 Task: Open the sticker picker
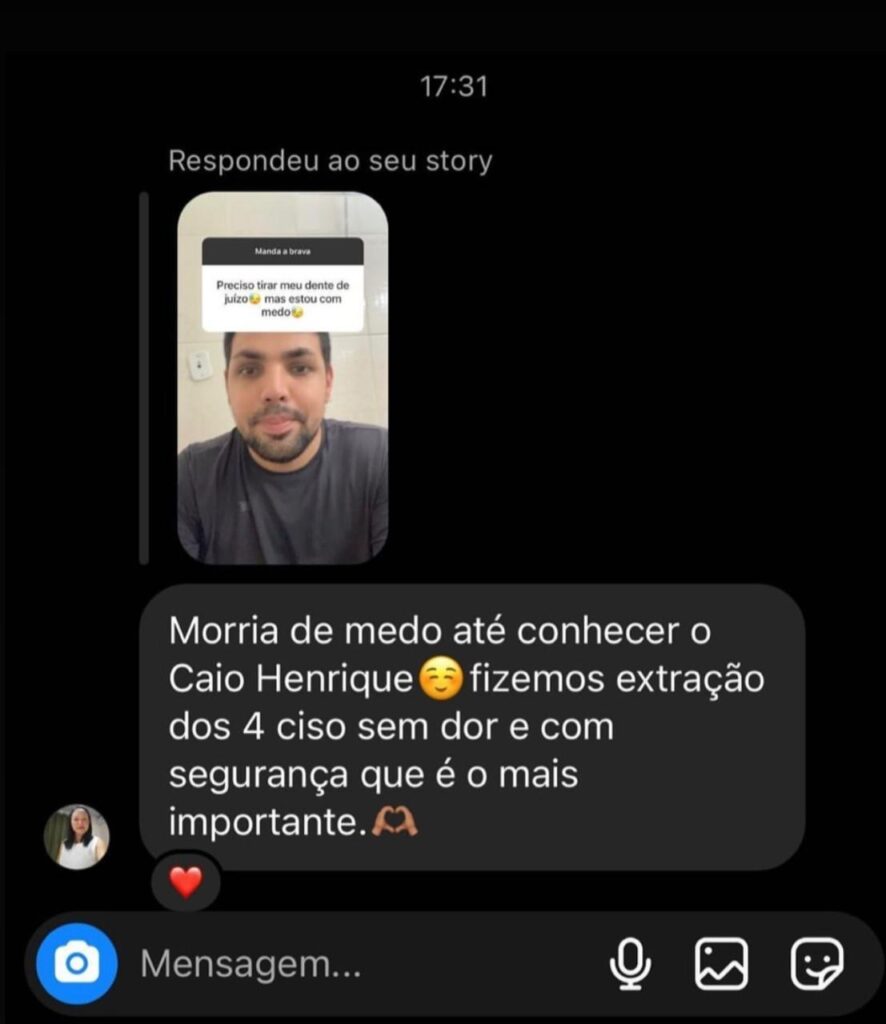tap(816, 964)
